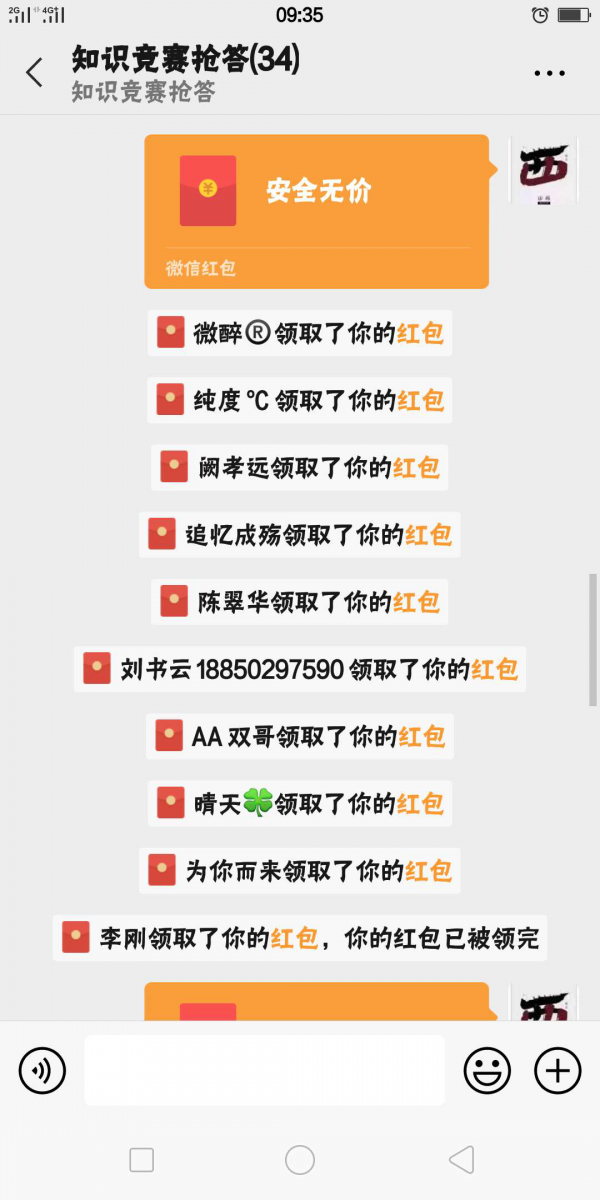Go to the phone home screen
Screen dimensions: 600x1200
click(x=300, y=1160)
